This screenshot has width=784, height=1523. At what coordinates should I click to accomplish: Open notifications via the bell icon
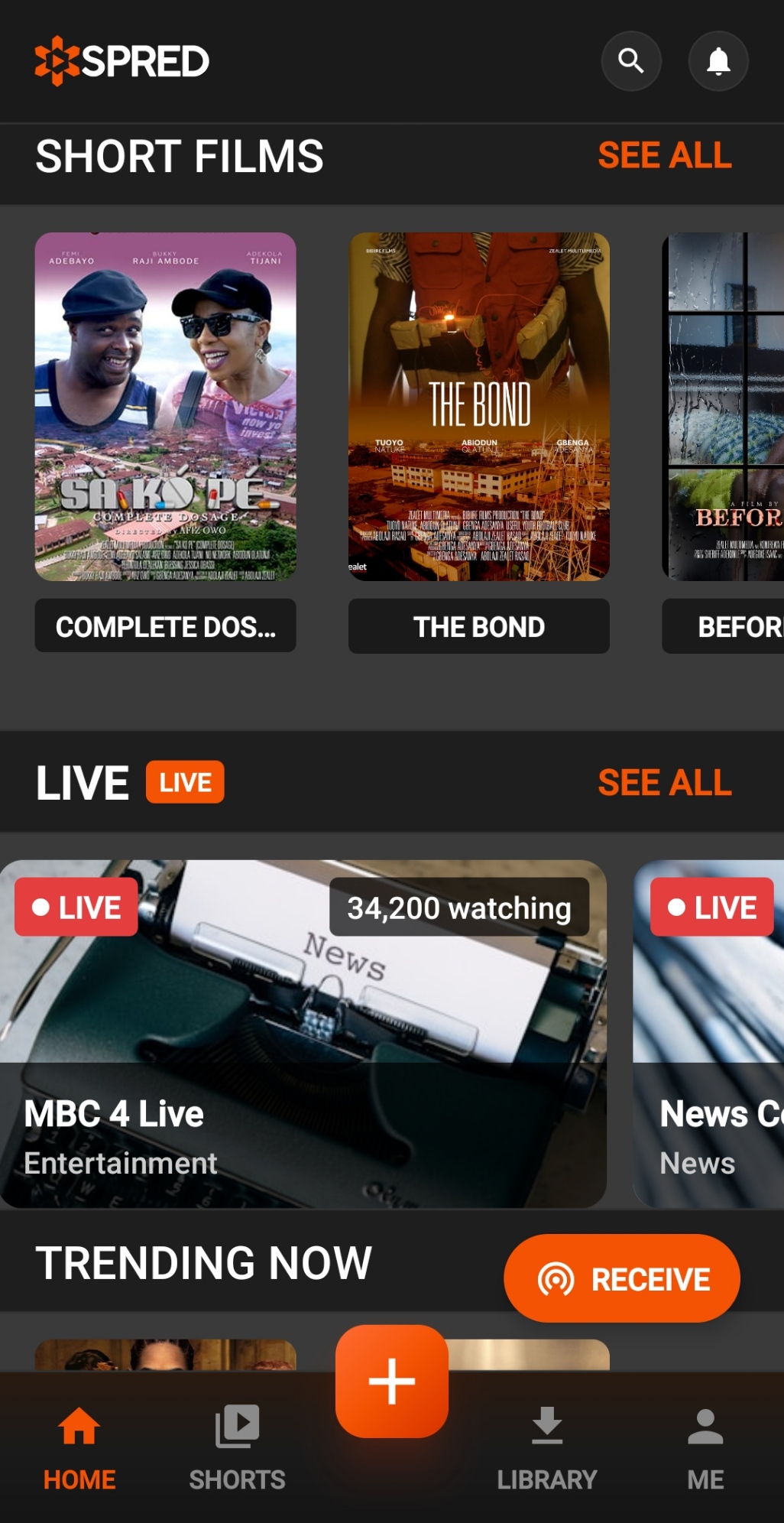pos(717,61)
